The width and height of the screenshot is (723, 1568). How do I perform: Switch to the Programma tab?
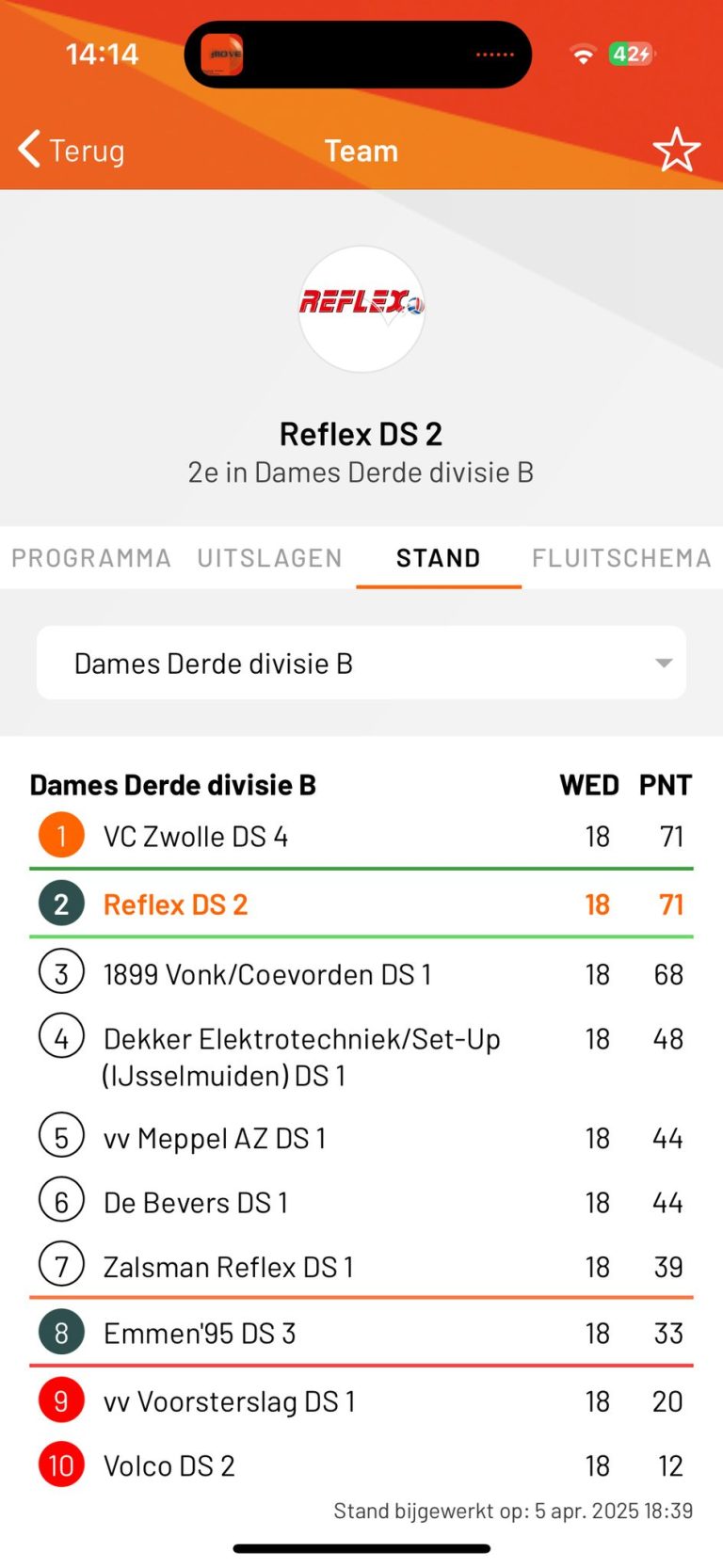[x=91, y=558]
